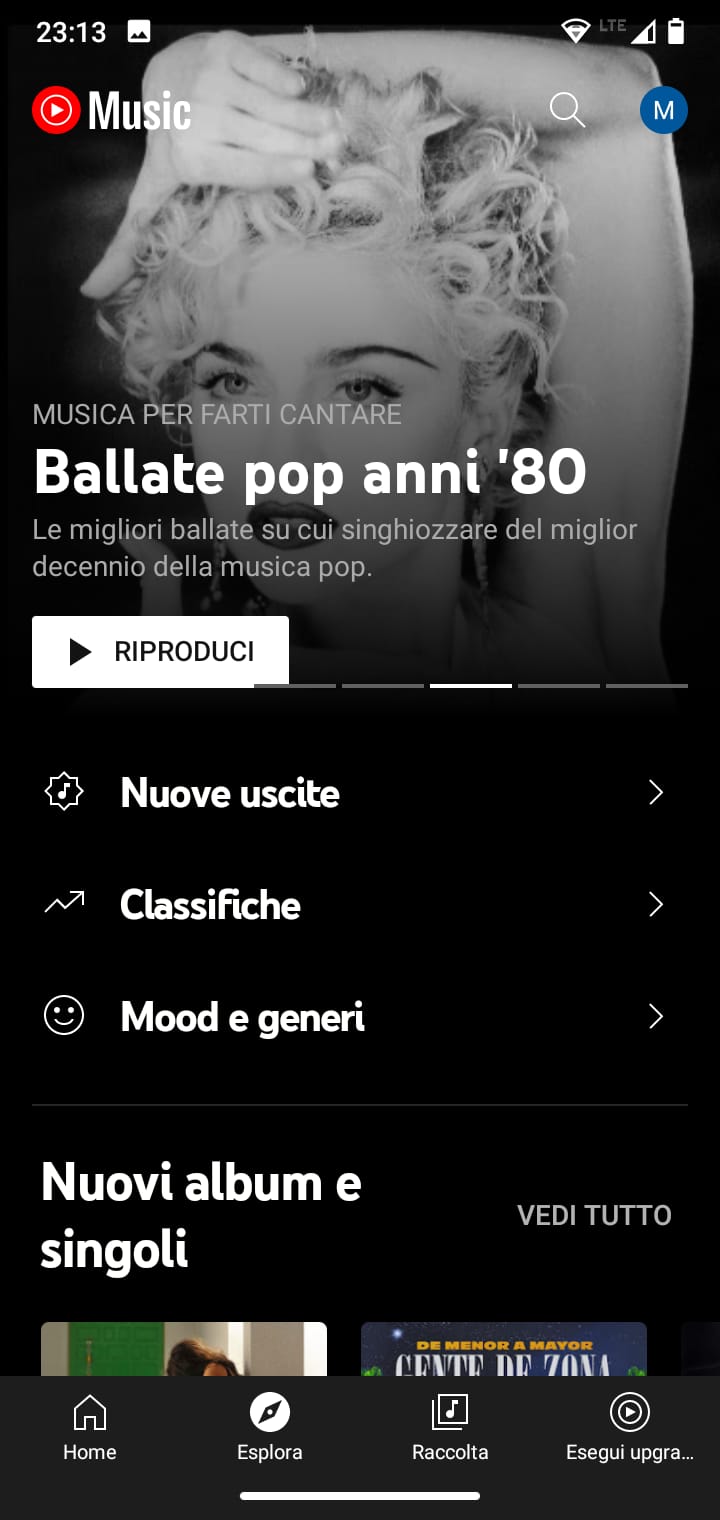The image size is (720, 1520).
Task: Select the Esplora tab
Action: coord(270,1428)
